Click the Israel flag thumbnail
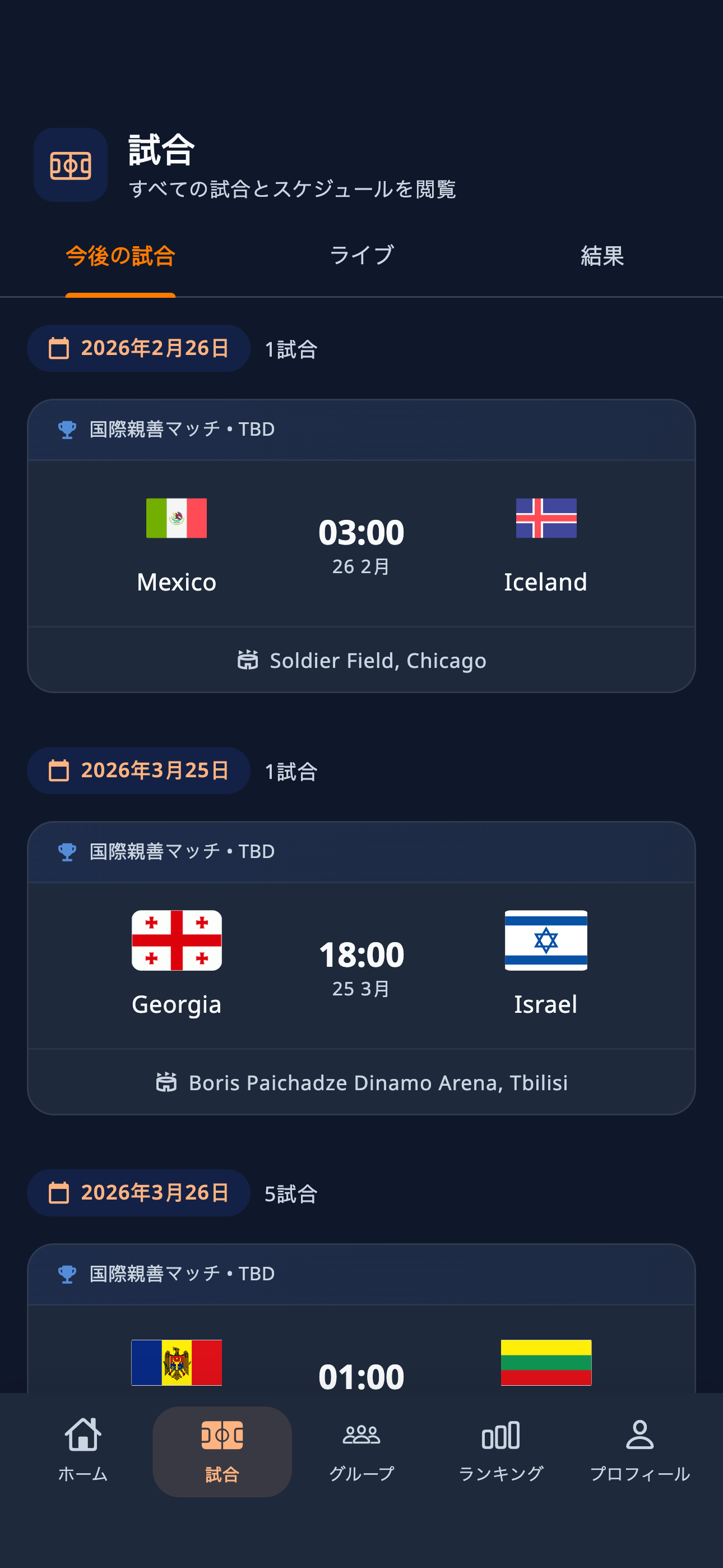723x1568 pixels. 545,942
